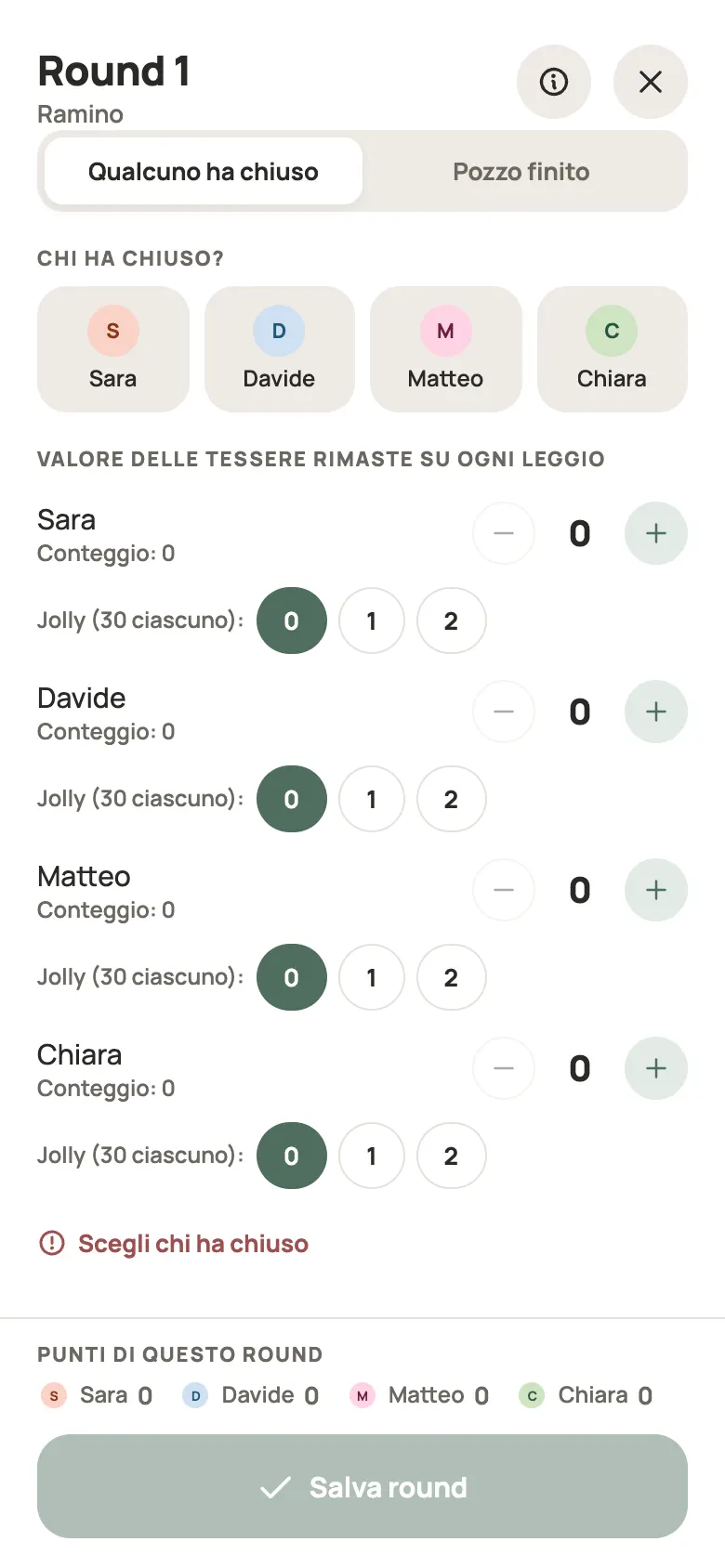Pick Chiara as the closing player
This screenshot has width=725, height=1568.
[612, 349]
